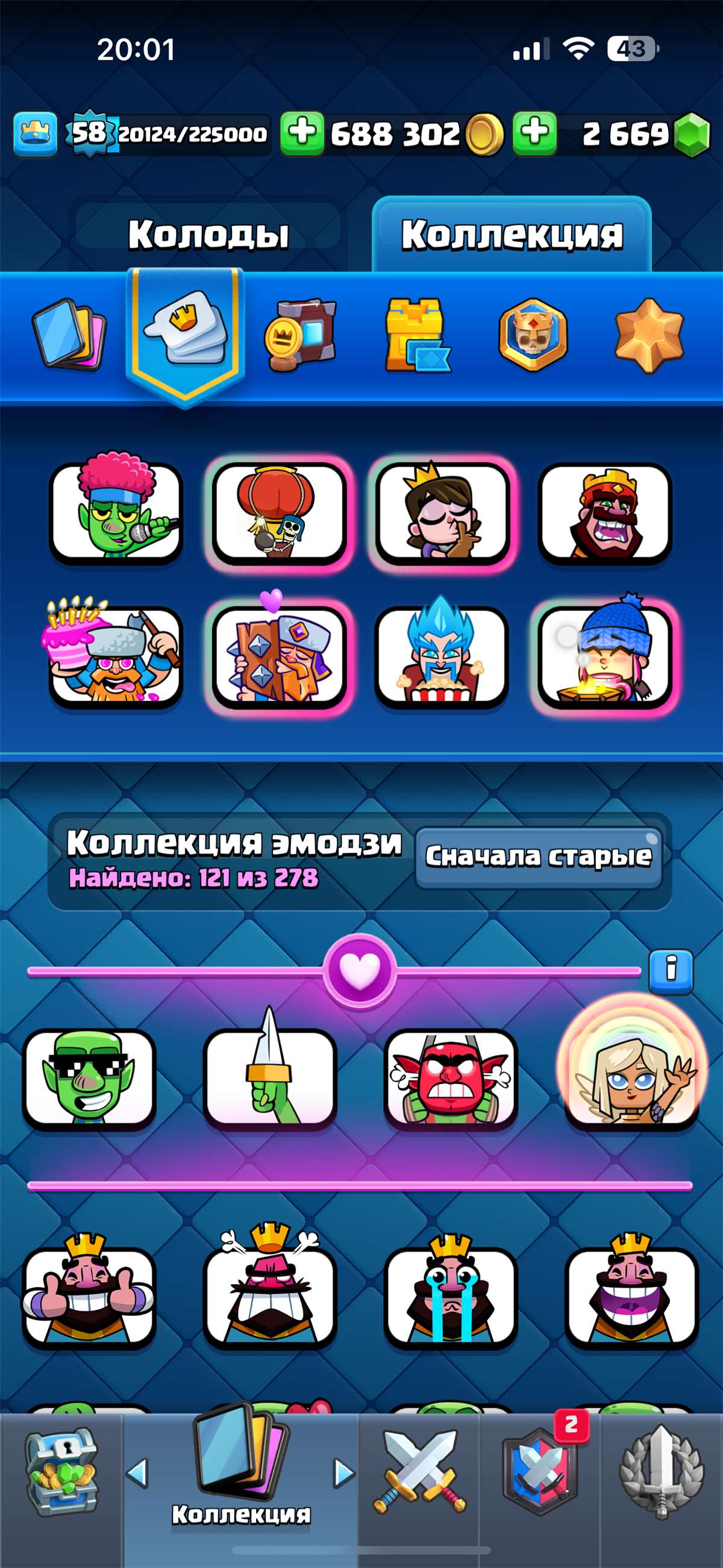Image resolution: width=723 pixels, height=1568 pixels.
Task: Tap the green plus next to gold
Action: [x=302, y=133]
